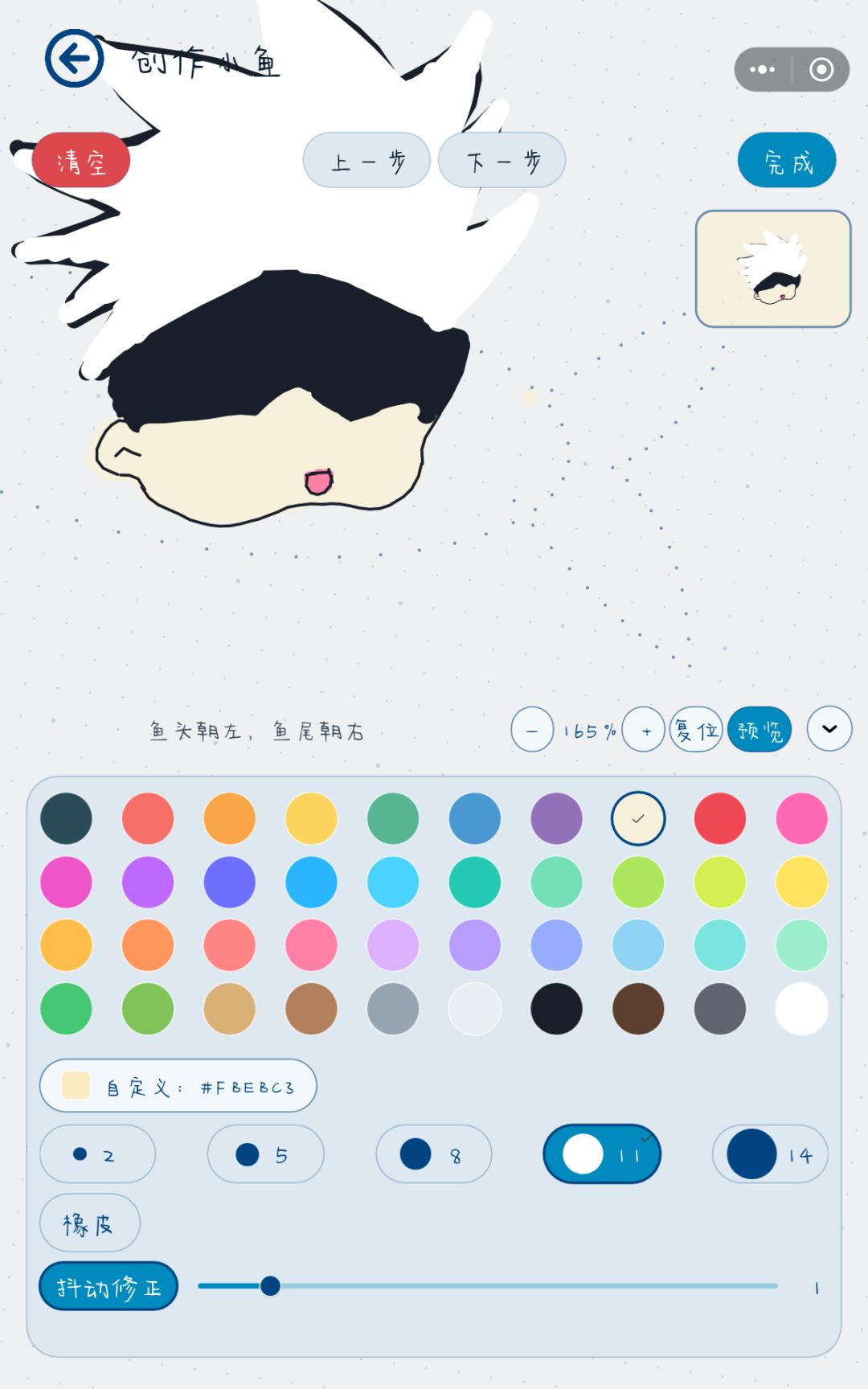Pick the pure white color swatch
This screenshot has width=868, height=1389.
click(x=801, y=1009)
